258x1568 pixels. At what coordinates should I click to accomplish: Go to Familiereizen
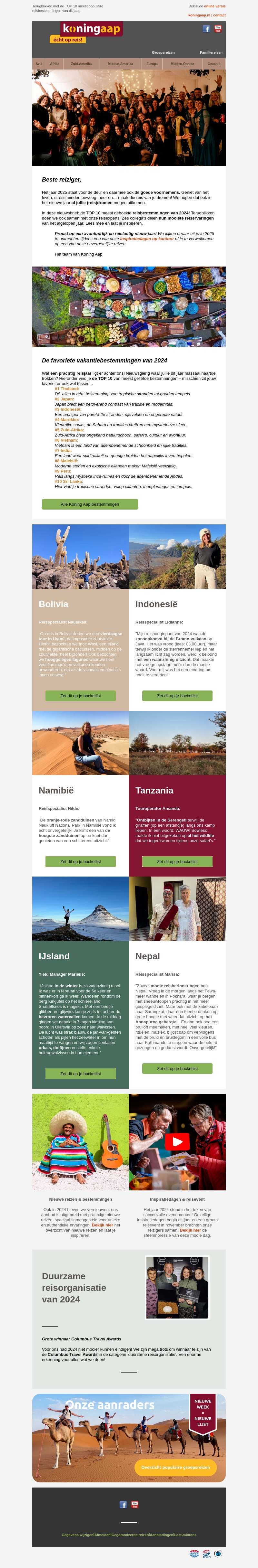coord(211,52)
